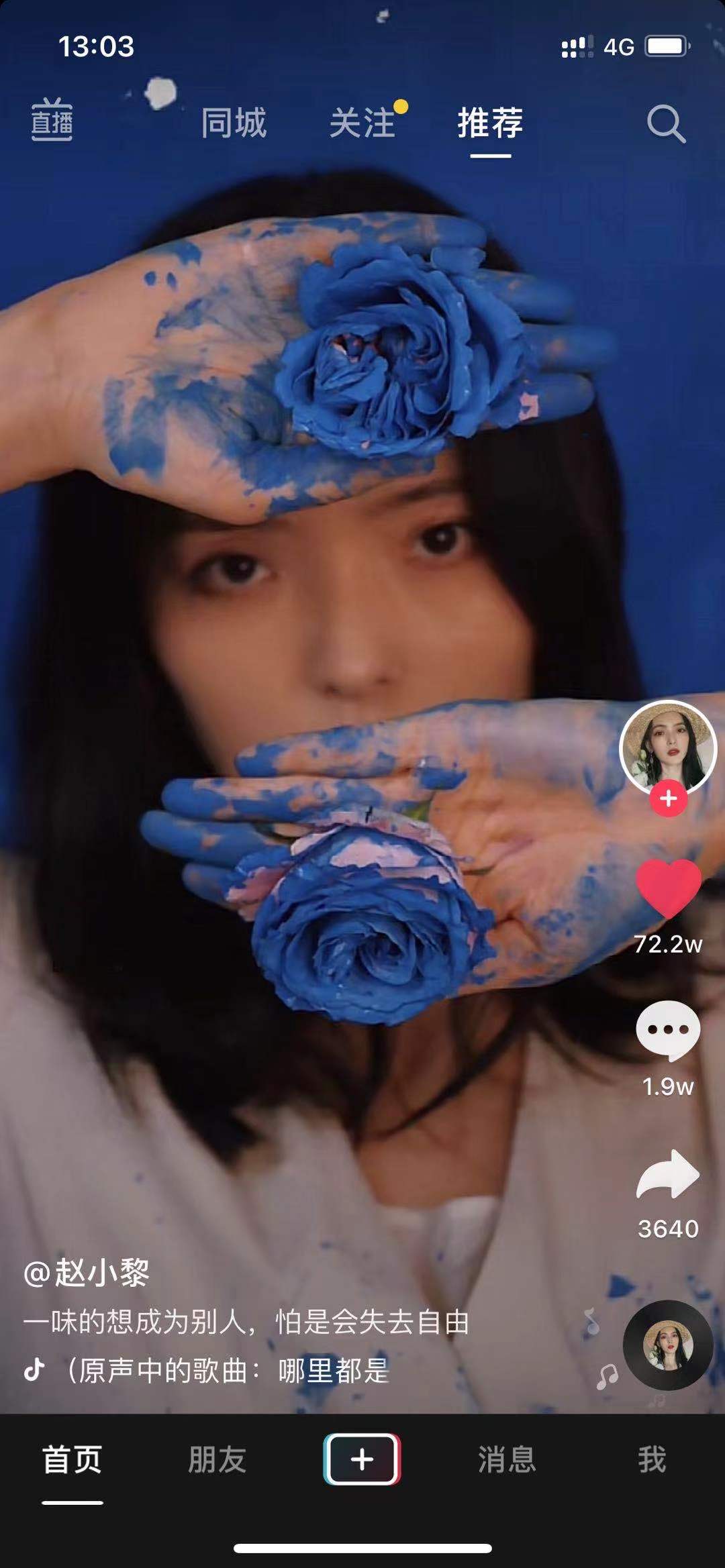Switch to the 同城 tab
The height and width of the screenshot is (1568, 725).
click(x=234, y=123)
